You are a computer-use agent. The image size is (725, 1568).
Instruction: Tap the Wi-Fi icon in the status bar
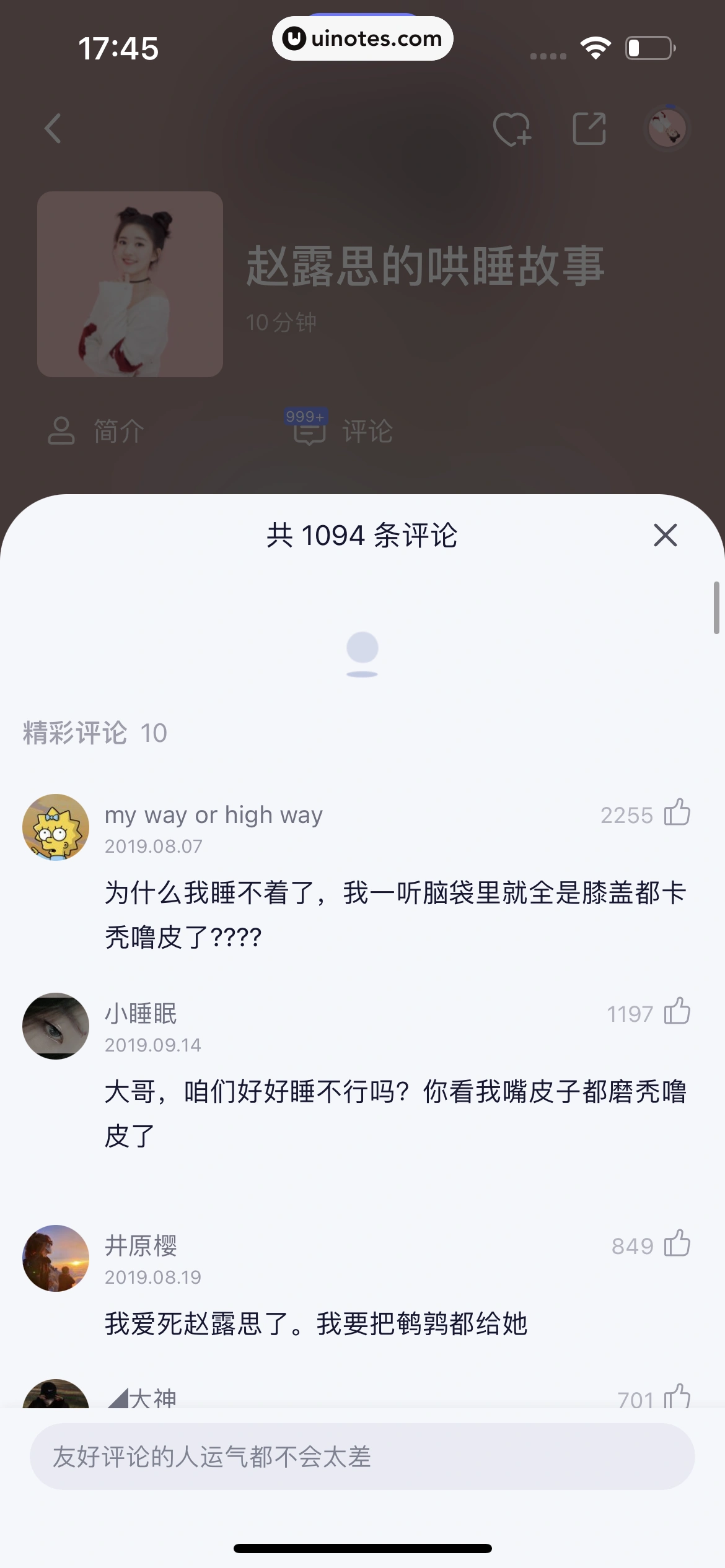(595, 48)
